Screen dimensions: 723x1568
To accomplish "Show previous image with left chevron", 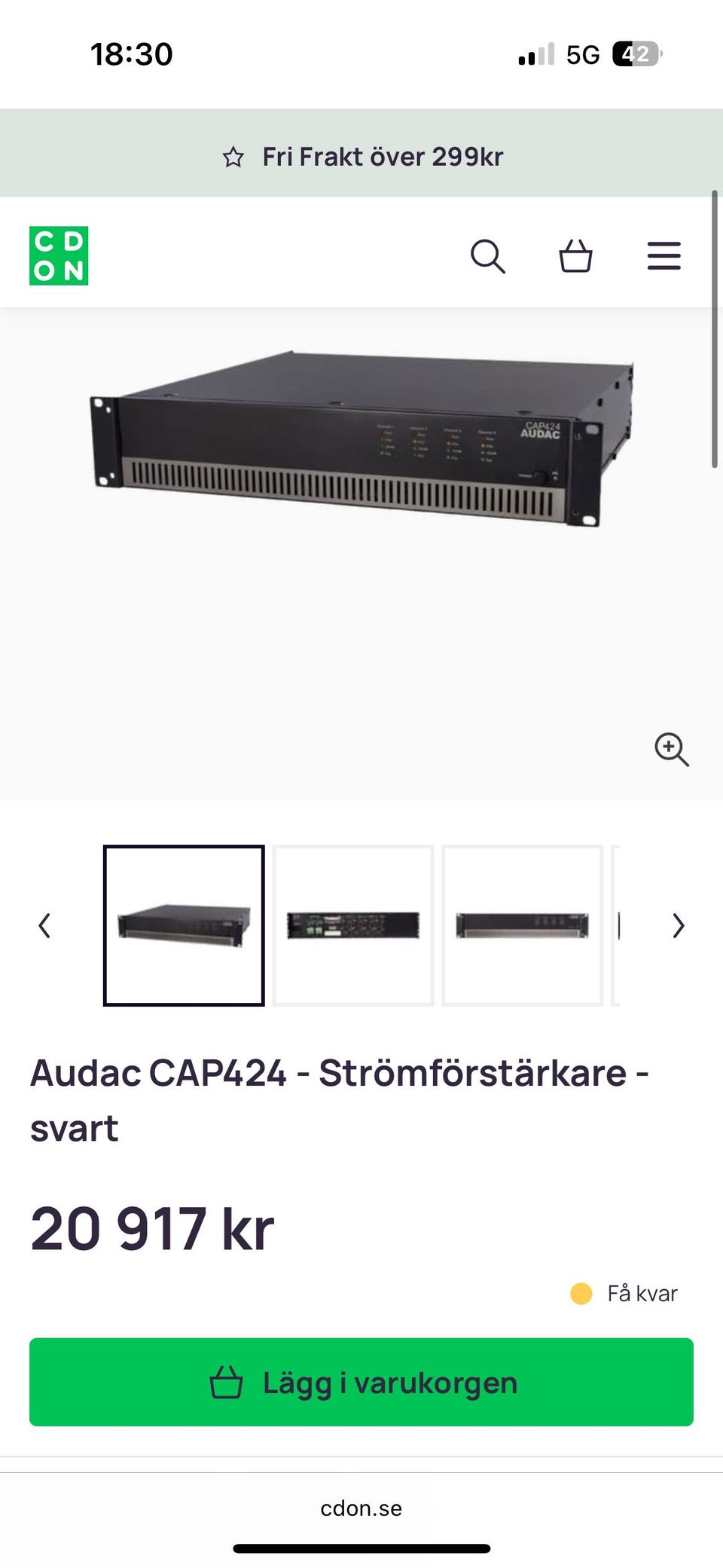I will coord(45,925).
